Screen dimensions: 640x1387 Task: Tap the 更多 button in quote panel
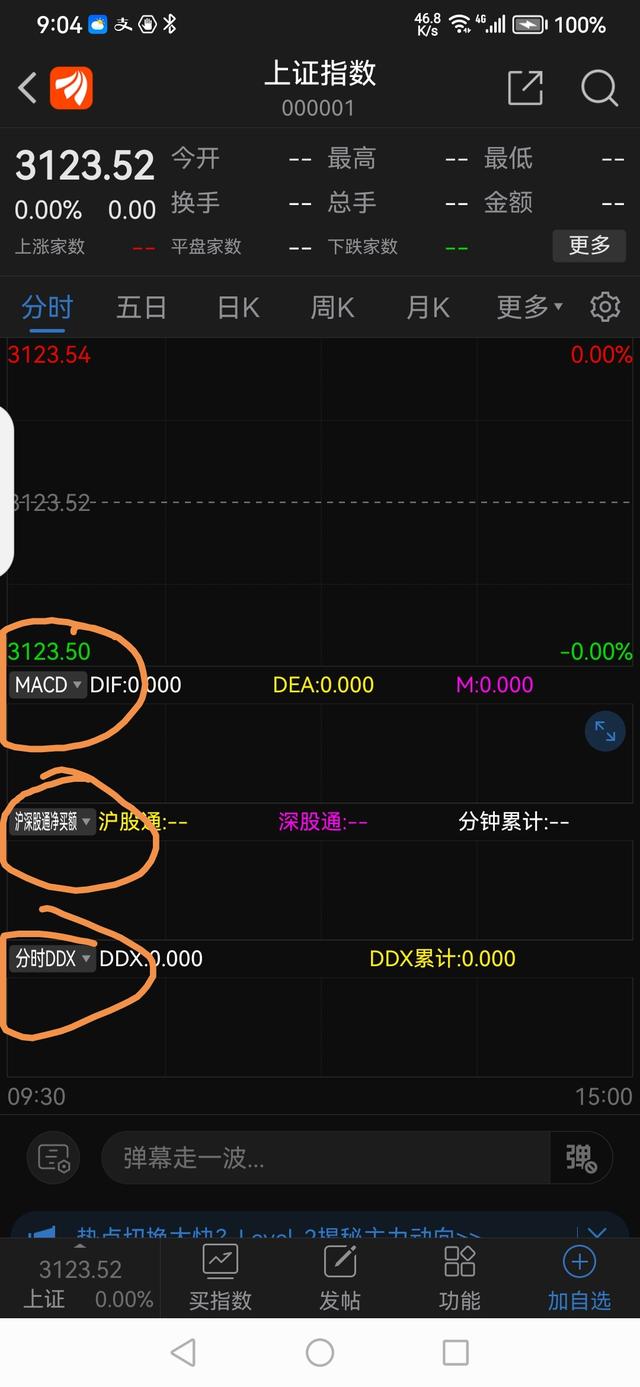pyautogui.click(x=589, y=245)
